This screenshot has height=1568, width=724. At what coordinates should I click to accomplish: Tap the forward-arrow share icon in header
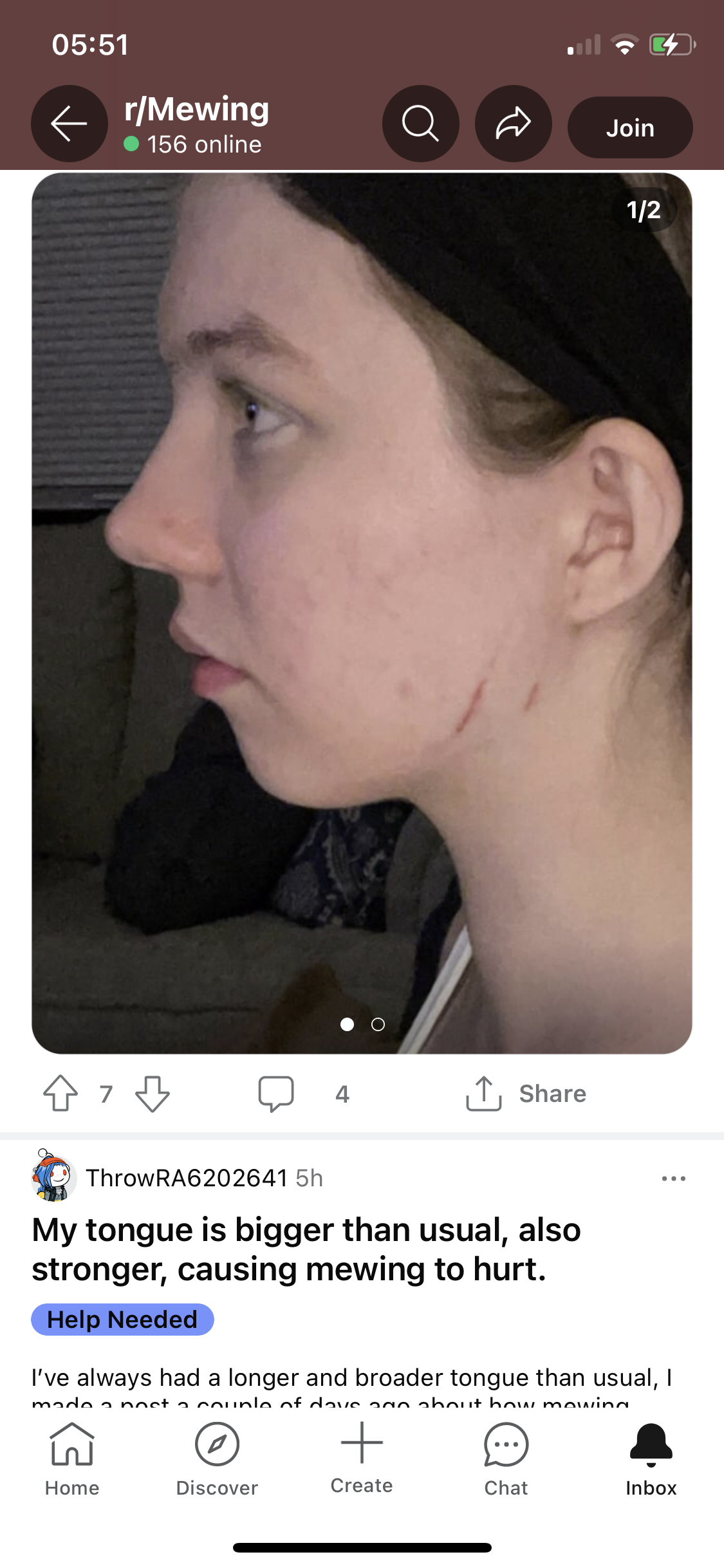pyautogui.click(x=513, y=124)
